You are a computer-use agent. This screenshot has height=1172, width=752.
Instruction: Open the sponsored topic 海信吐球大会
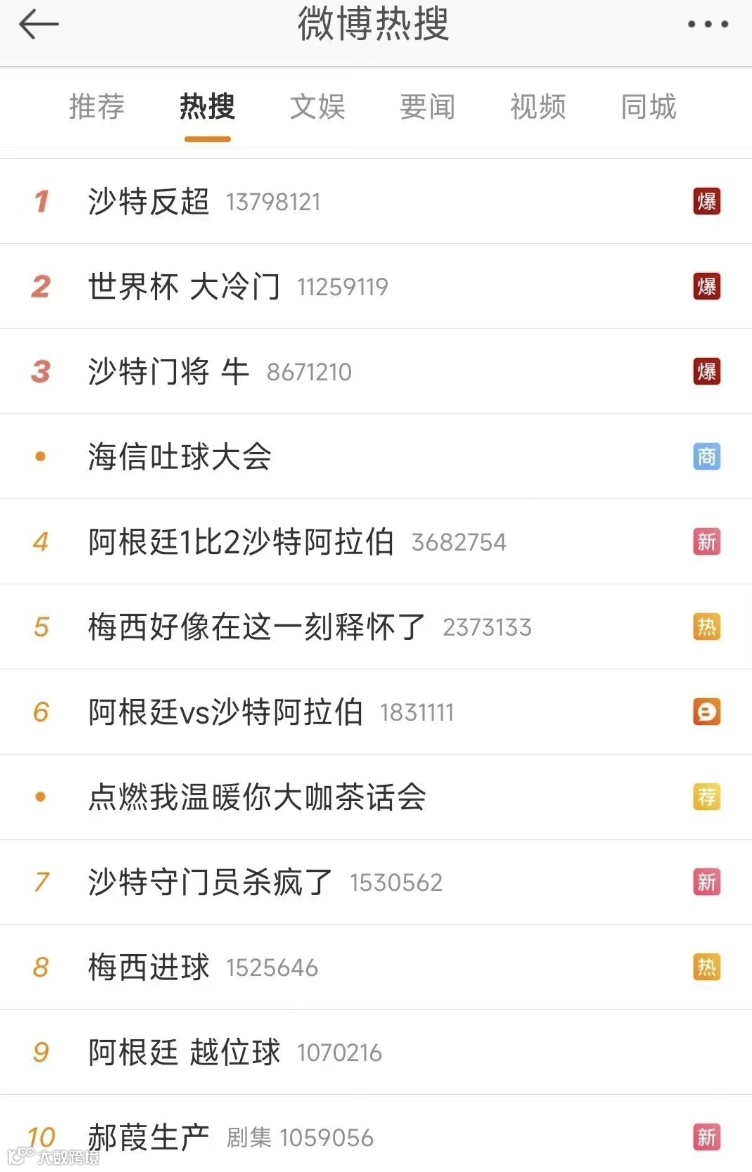pos(376,457)
